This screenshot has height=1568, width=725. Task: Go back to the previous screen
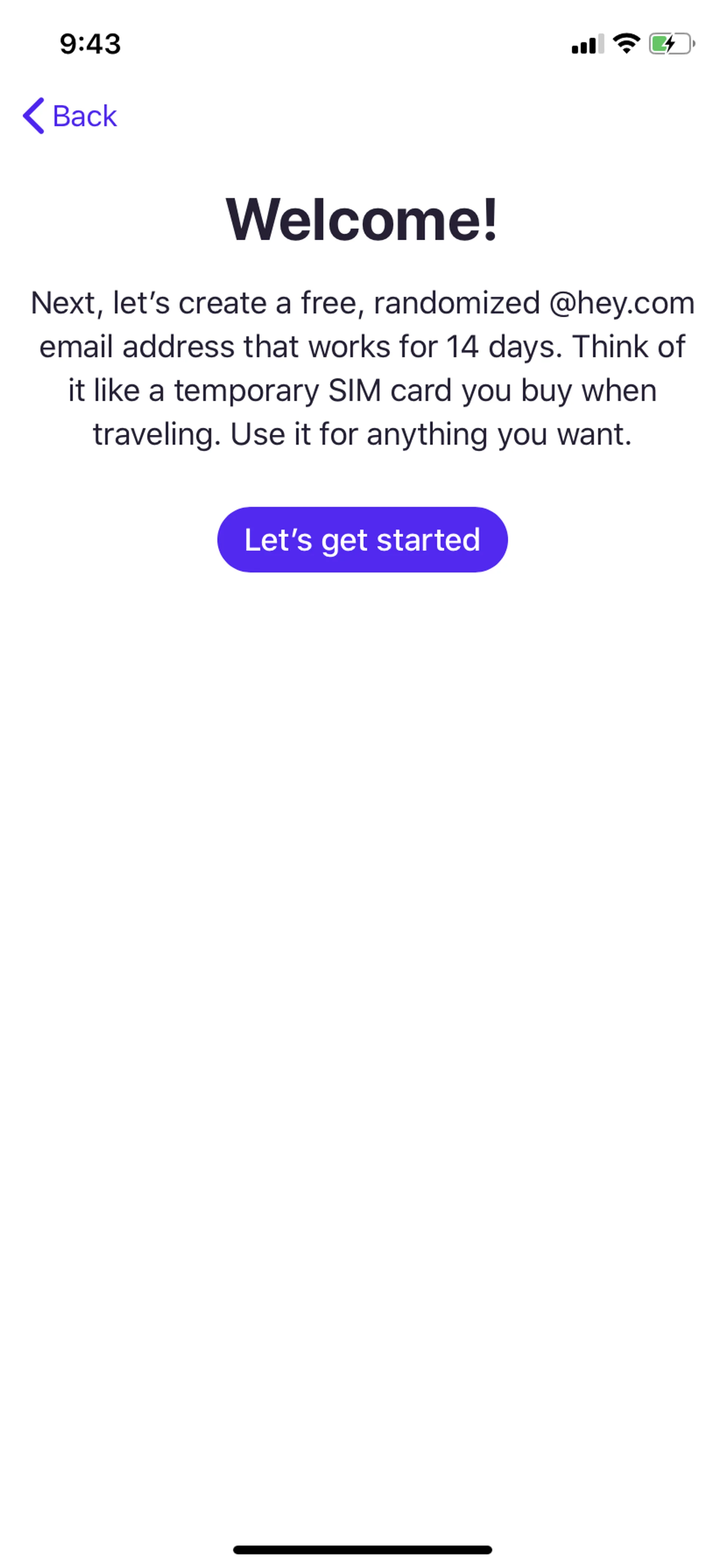69,115
